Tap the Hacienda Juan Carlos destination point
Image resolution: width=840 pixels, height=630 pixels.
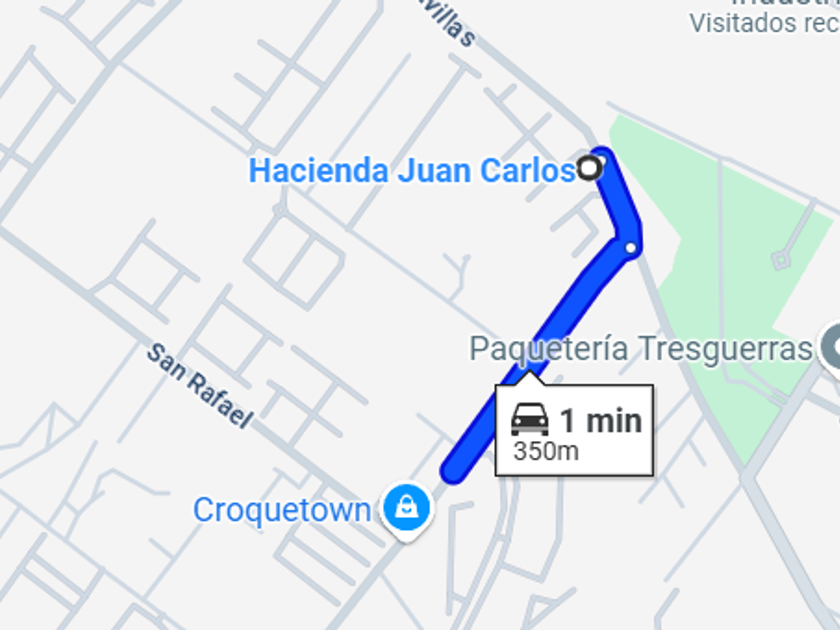point(590,168)
